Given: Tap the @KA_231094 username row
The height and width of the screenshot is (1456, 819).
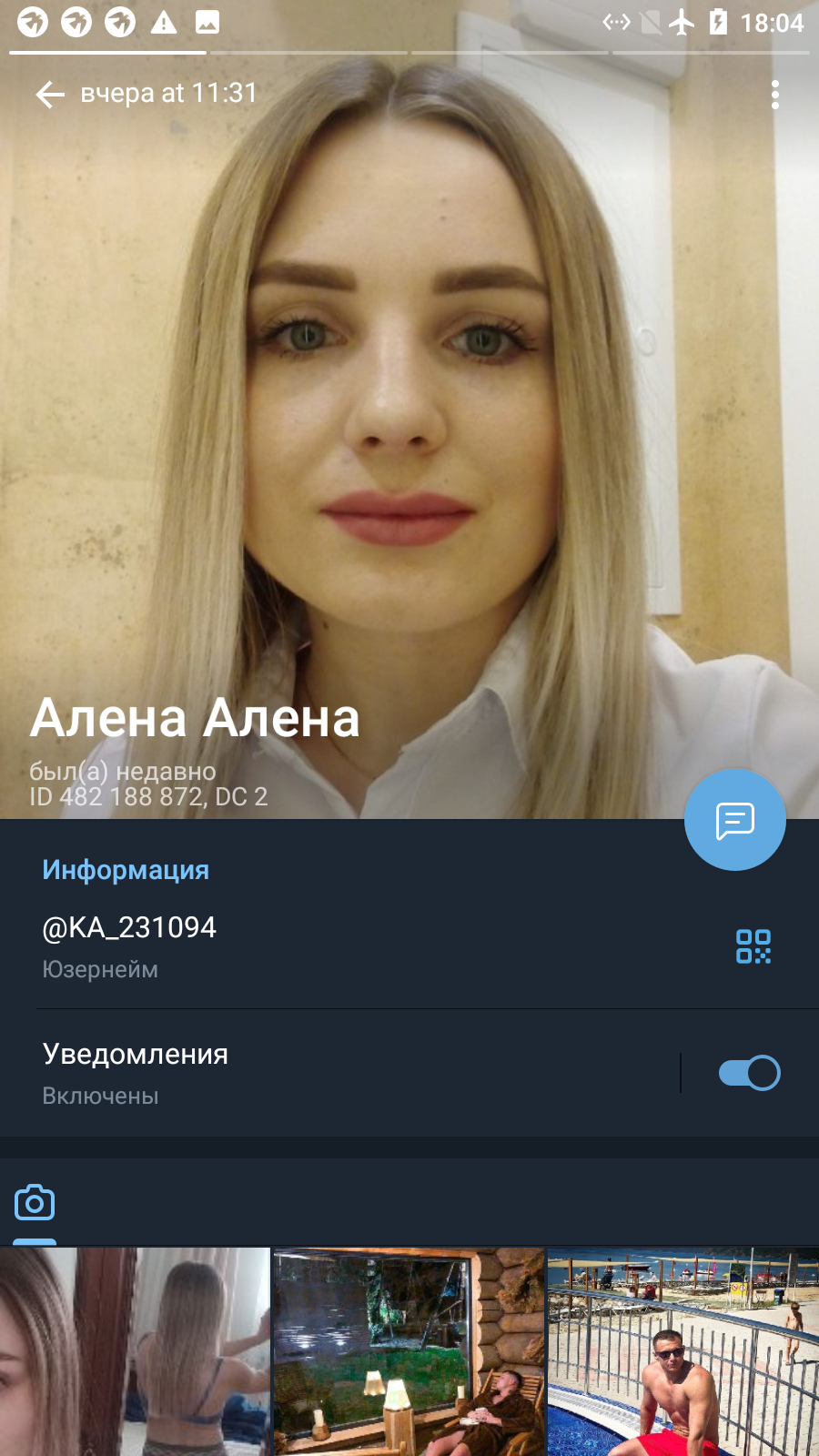Looking at the screenshot, I should (x=409, y=946).
